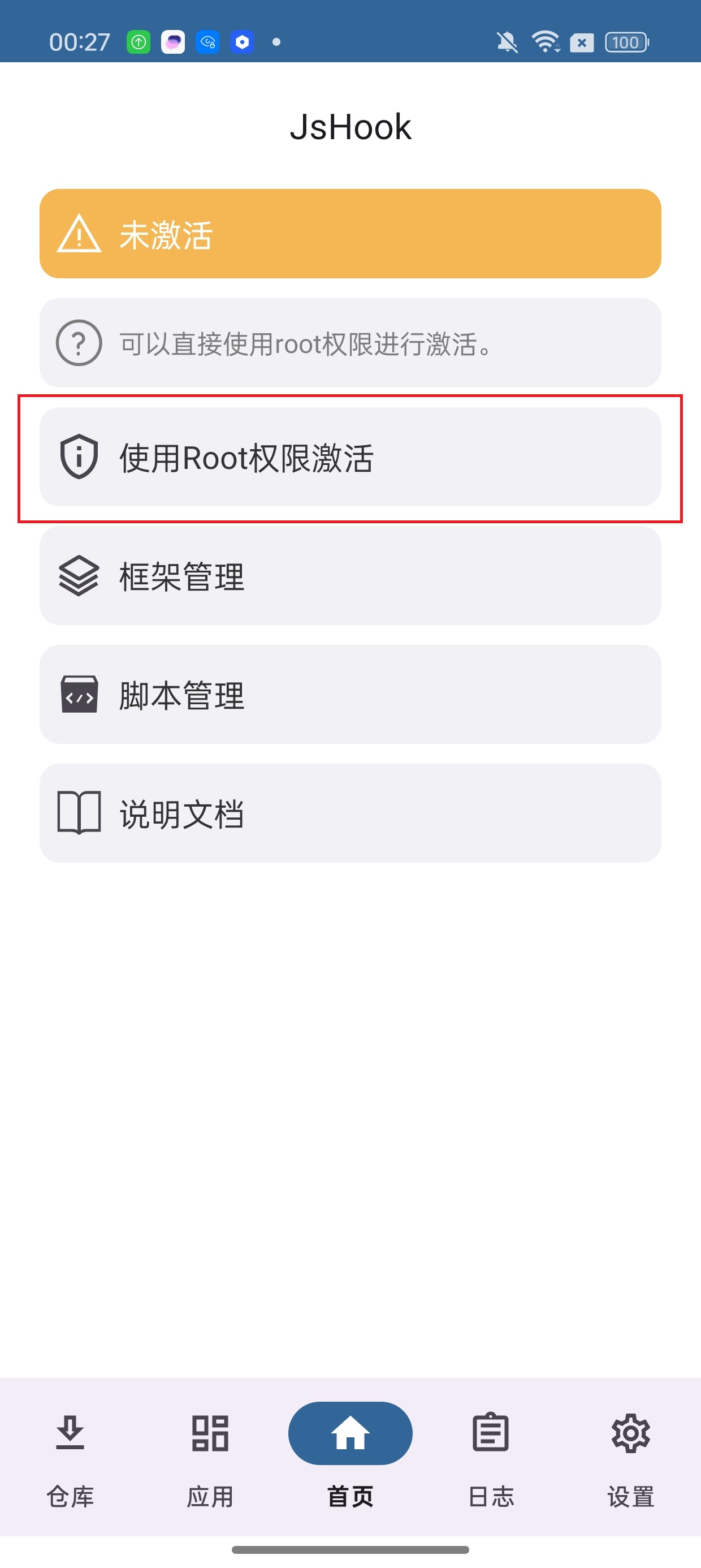Viewport: 701px width, 1568px height.
Task: Tap the 设置 gear icon in bottom bar
Action: pos(631,1433)
